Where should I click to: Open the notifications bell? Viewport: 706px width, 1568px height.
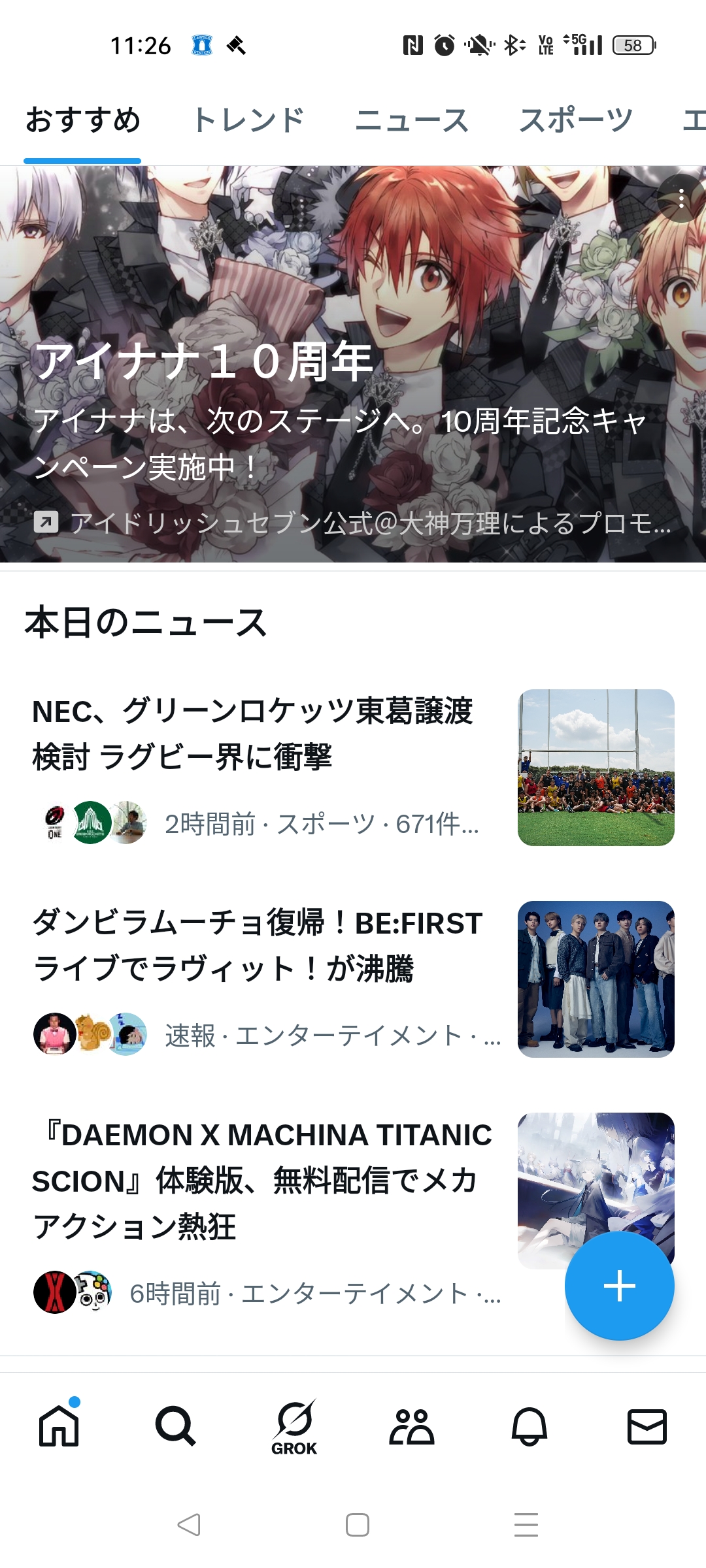click(x=529, y=1426)
